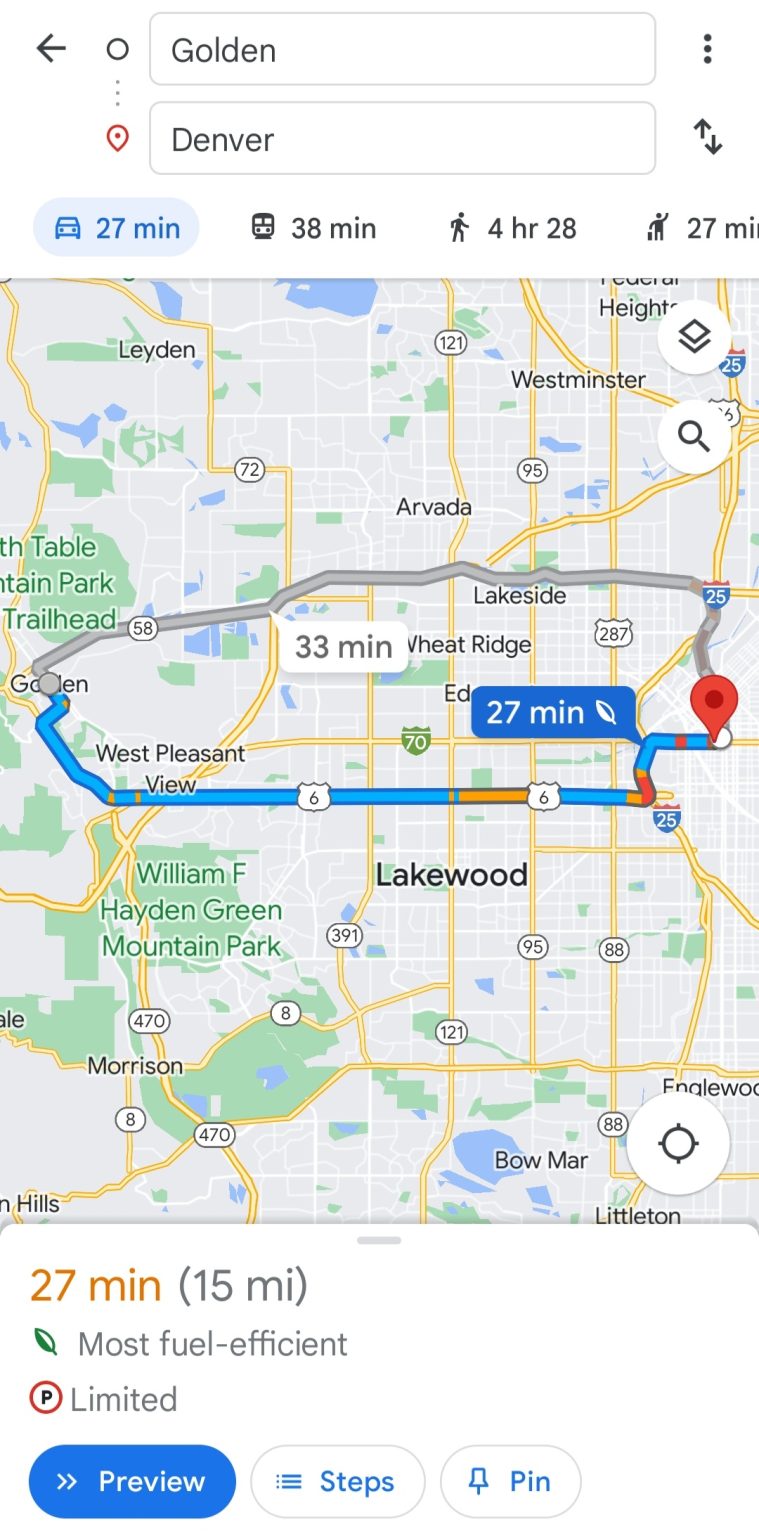Image resolution: width=759 pixels, height=1536 pixels.
Task: Edit the Denver destination field
Action: [402, 138]
